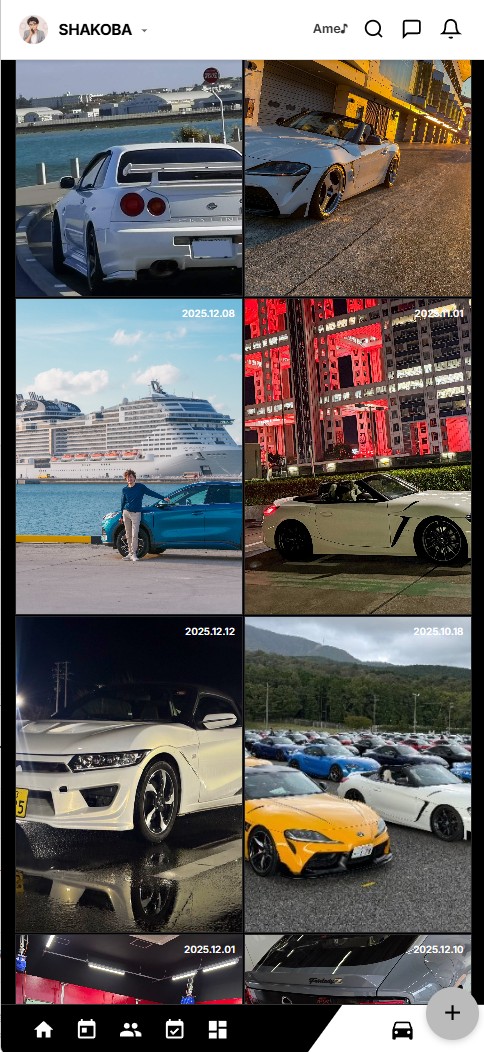The width and height of the screenshot is (484, 1052).
Task: Switch to the calendar tab
Action: coord(87,1029)
